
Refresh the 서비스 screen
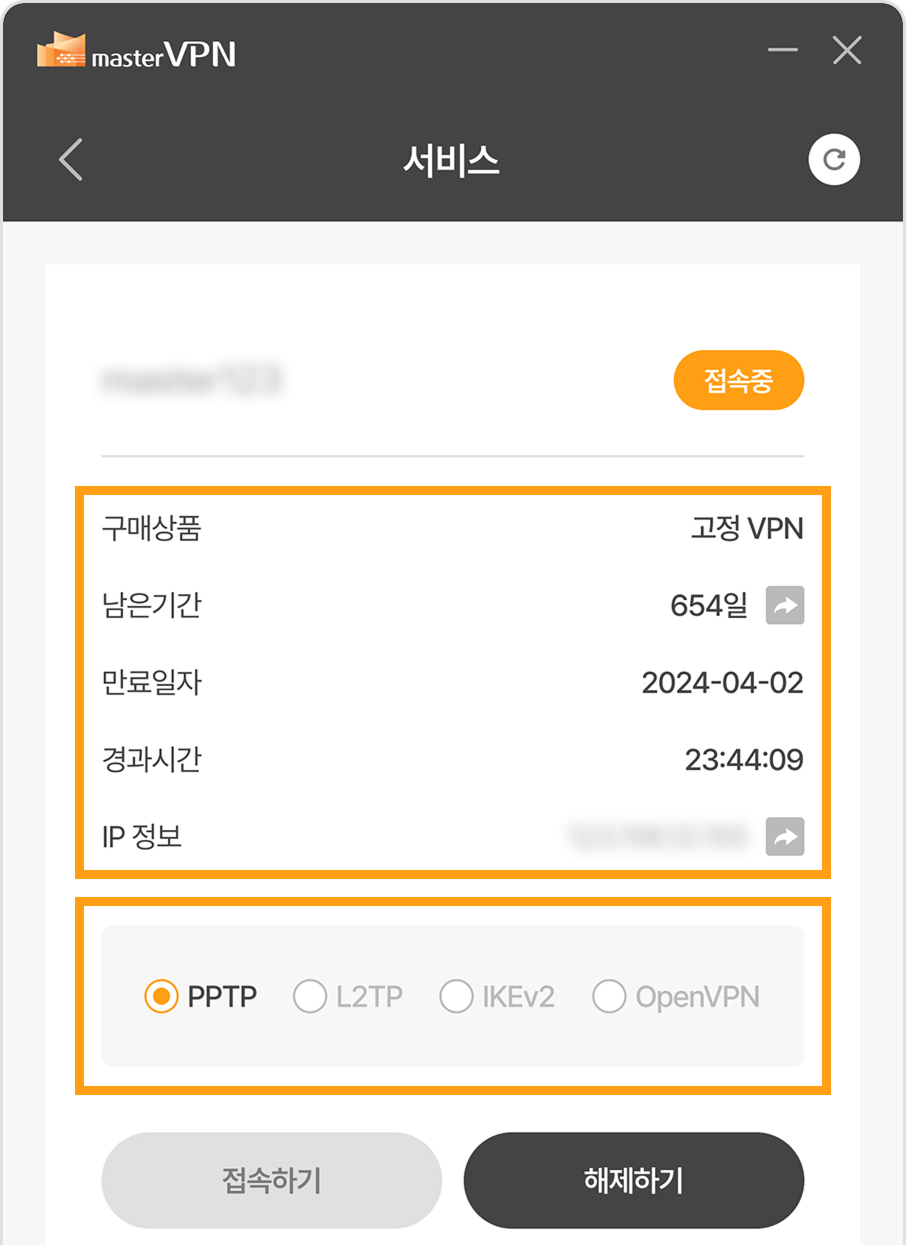pyautogui.click(x=834, y=160)
